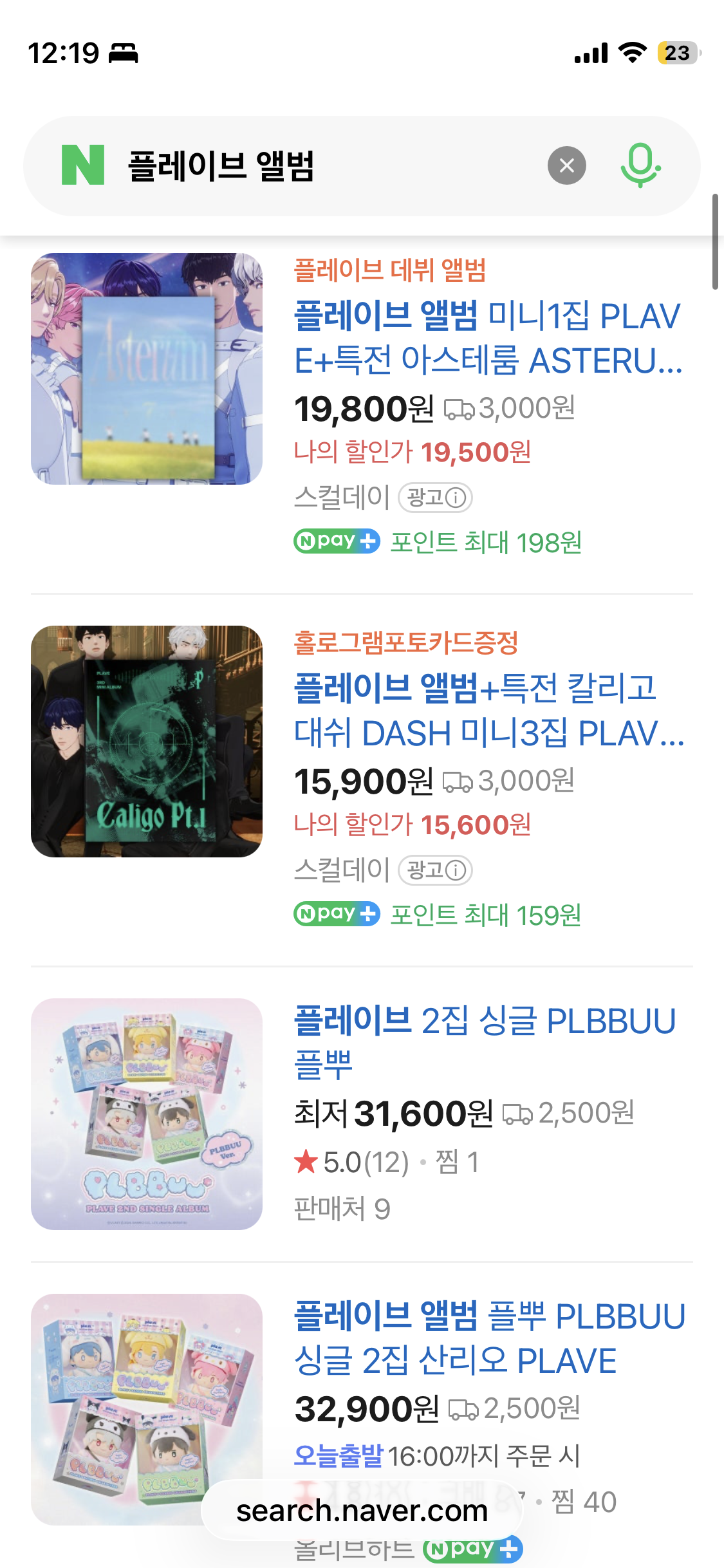The width and height of the screenshot is (724, 1568).
Task: Open the ASTERUM album product image
Action: pyautogui.click(x=147, y=369)
